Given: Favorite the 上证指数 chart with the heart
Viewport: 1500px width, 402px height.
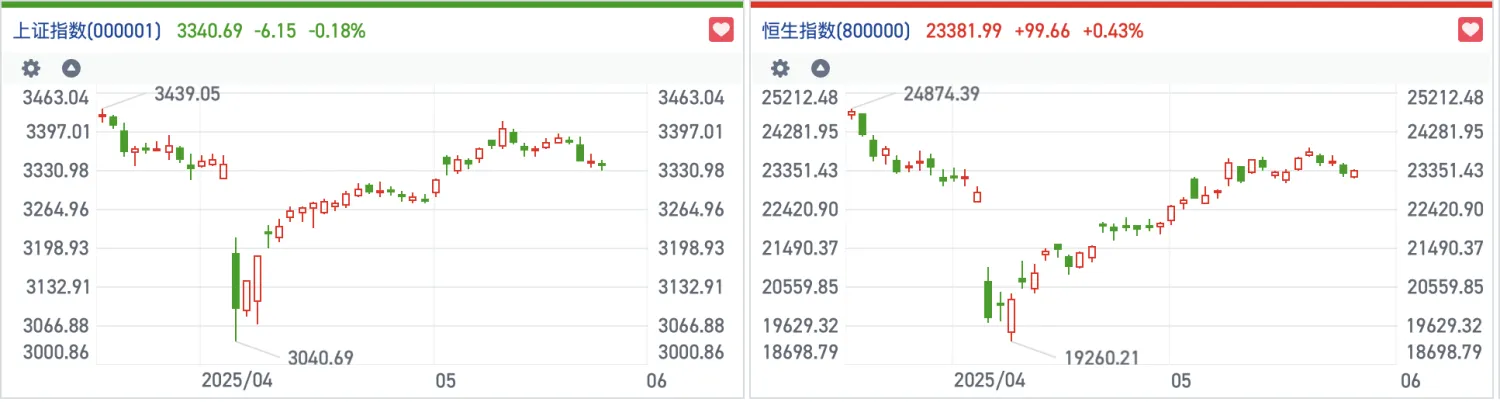Looking at the screenshot, I should (x=721, y=31).
